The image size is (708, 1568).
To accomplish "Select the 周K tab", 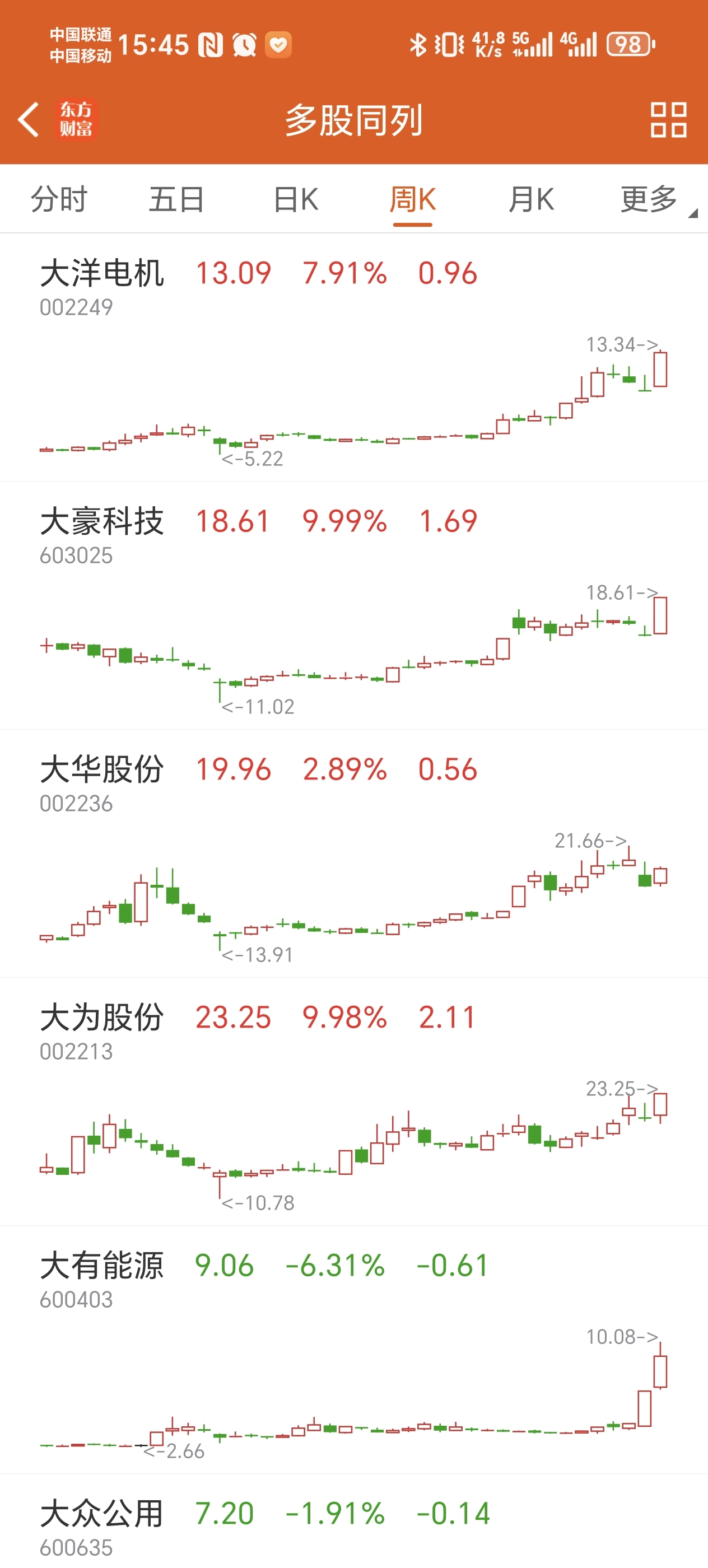I will click(x=413, y=200).
